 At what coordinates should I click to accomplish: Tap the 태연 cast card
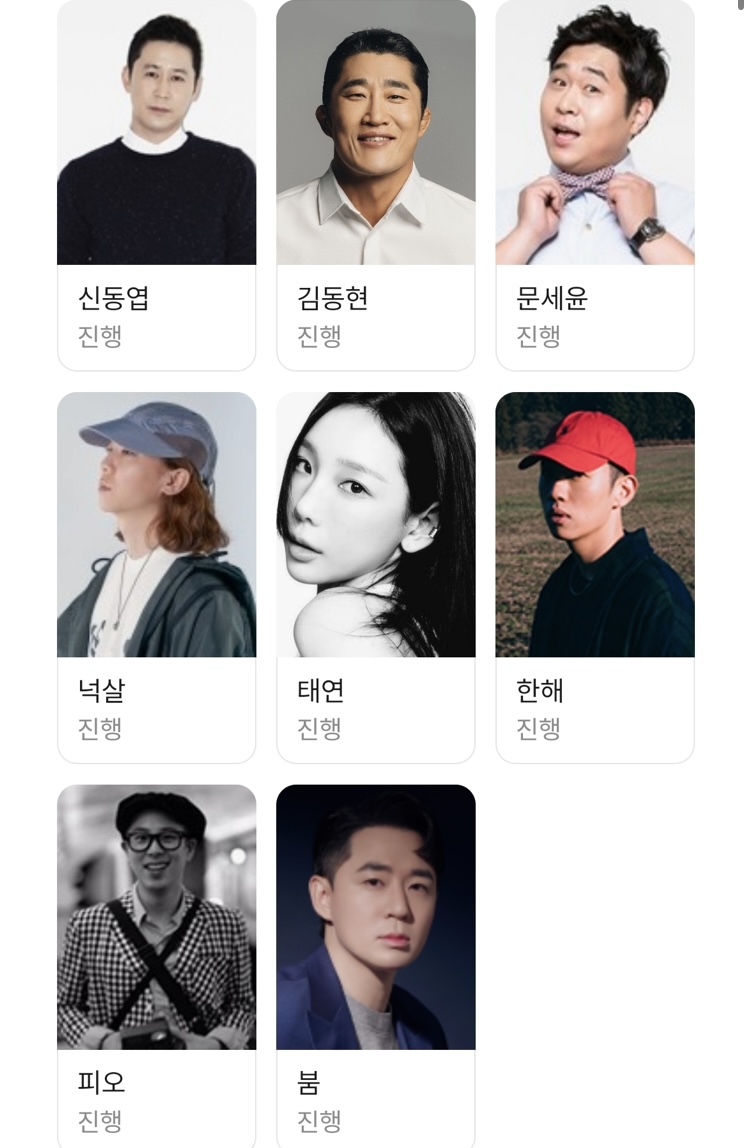(x=375, y=577)
